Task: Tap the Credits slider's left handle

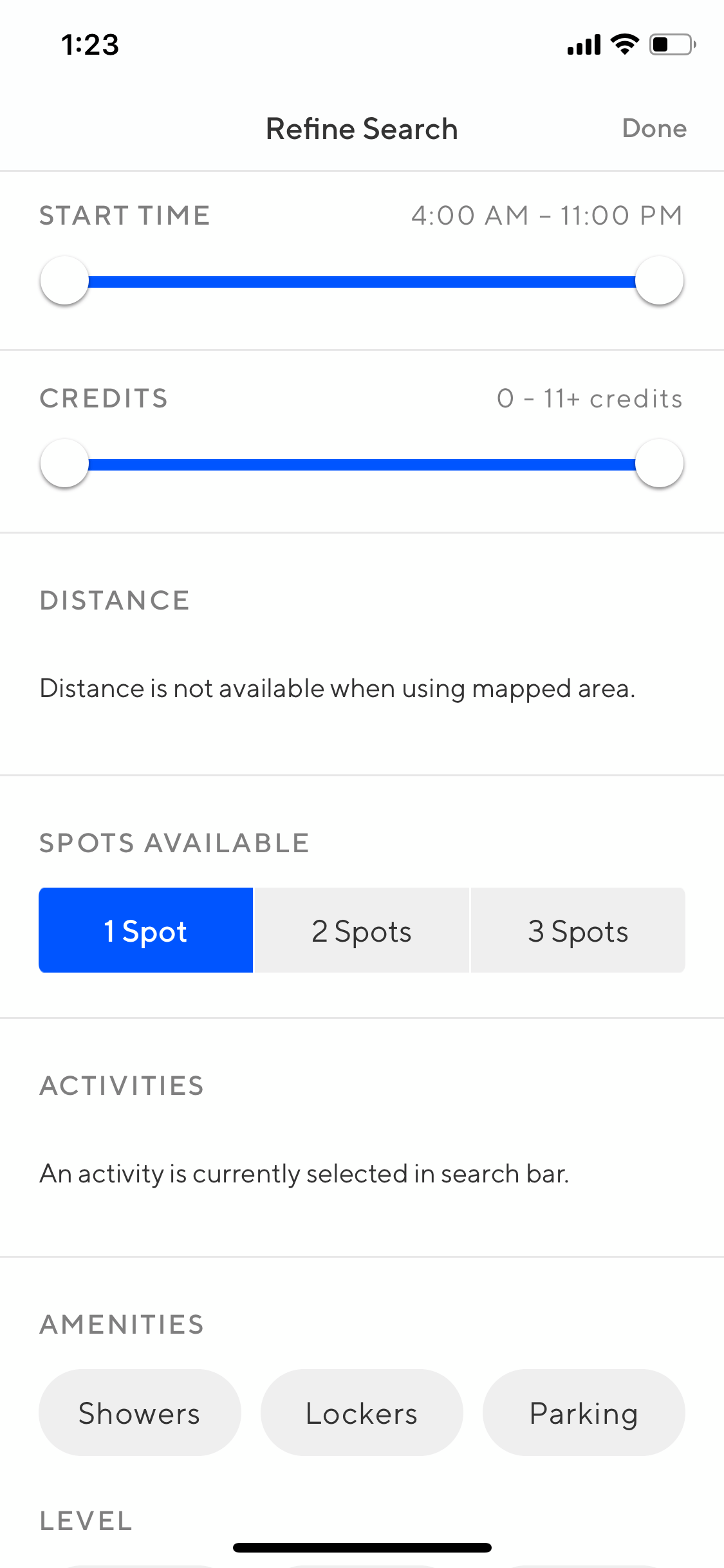Action: point(64,463)
